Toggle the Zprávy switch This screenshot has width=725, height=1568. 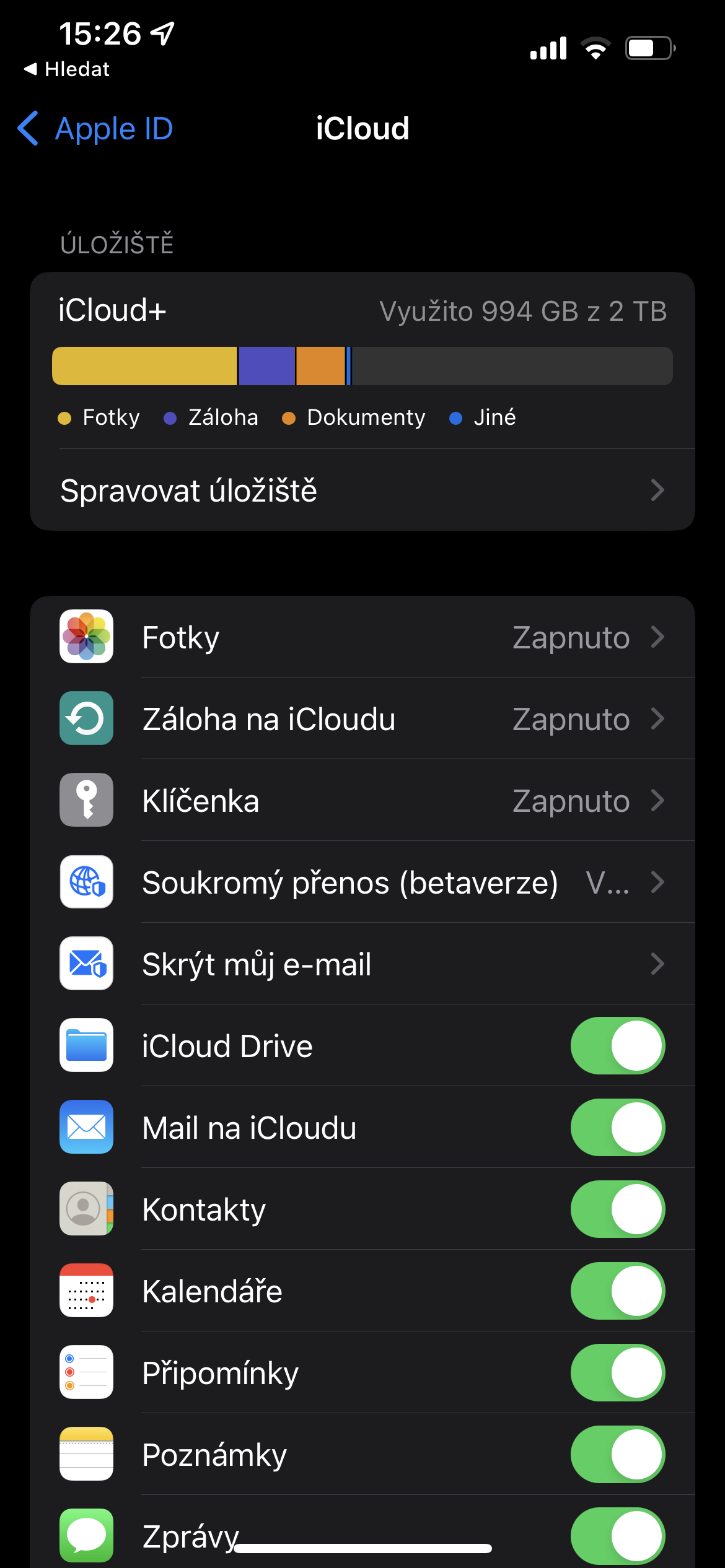pyautogui.click(x=617, y=1535)
